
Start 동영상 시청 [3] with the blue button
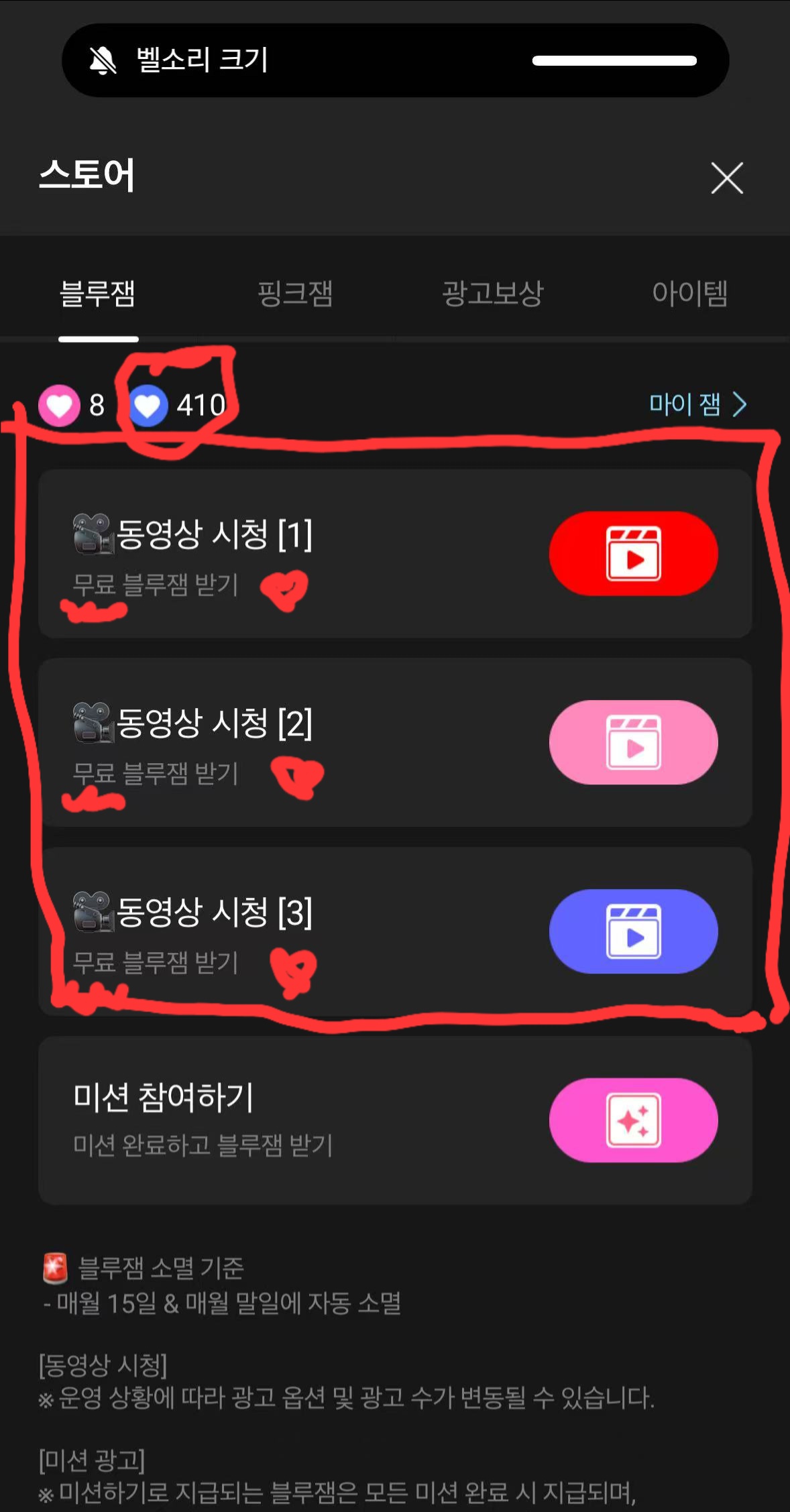633,931
